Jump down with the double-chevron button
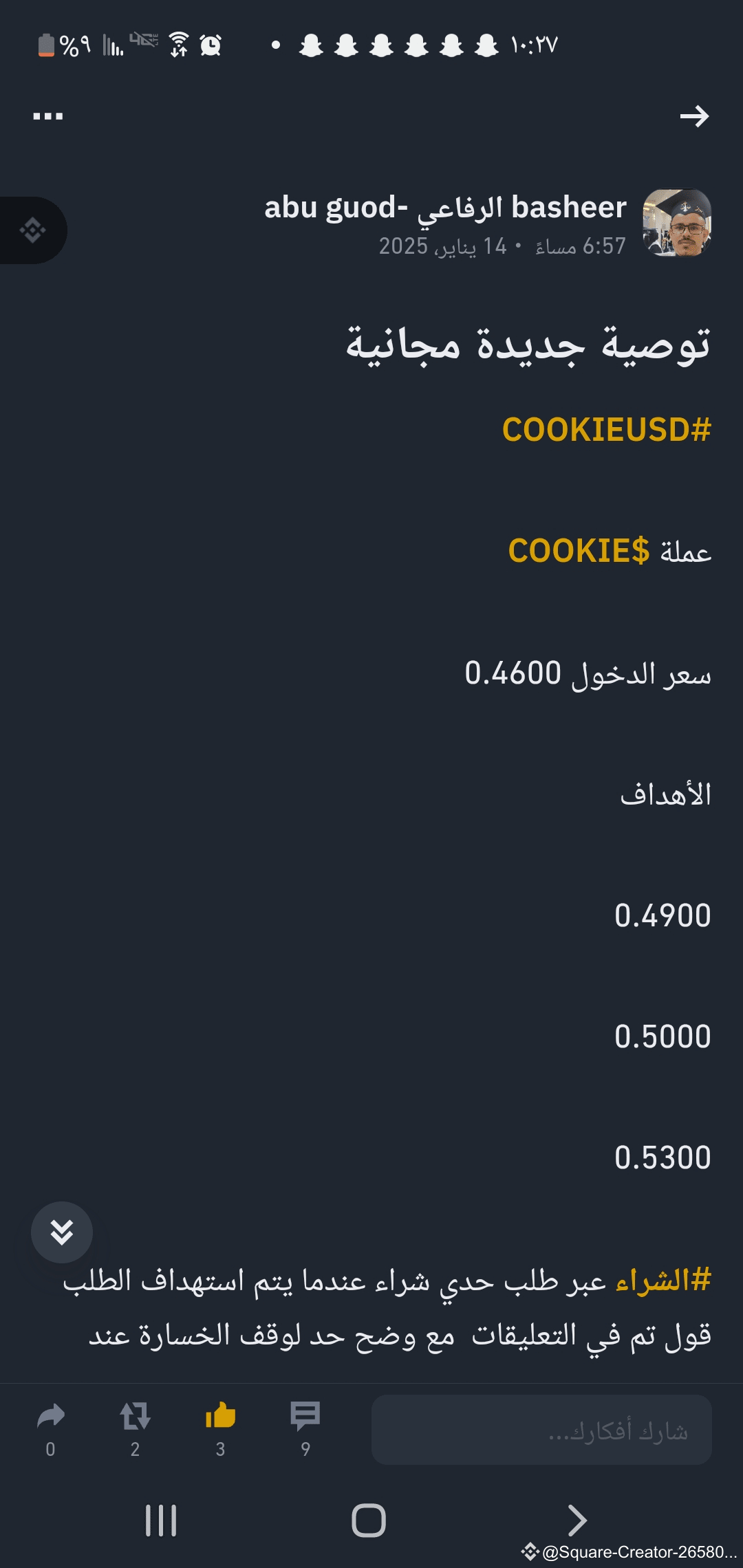Screen dimensions: 743x1568 click(x=62, y=1232)
